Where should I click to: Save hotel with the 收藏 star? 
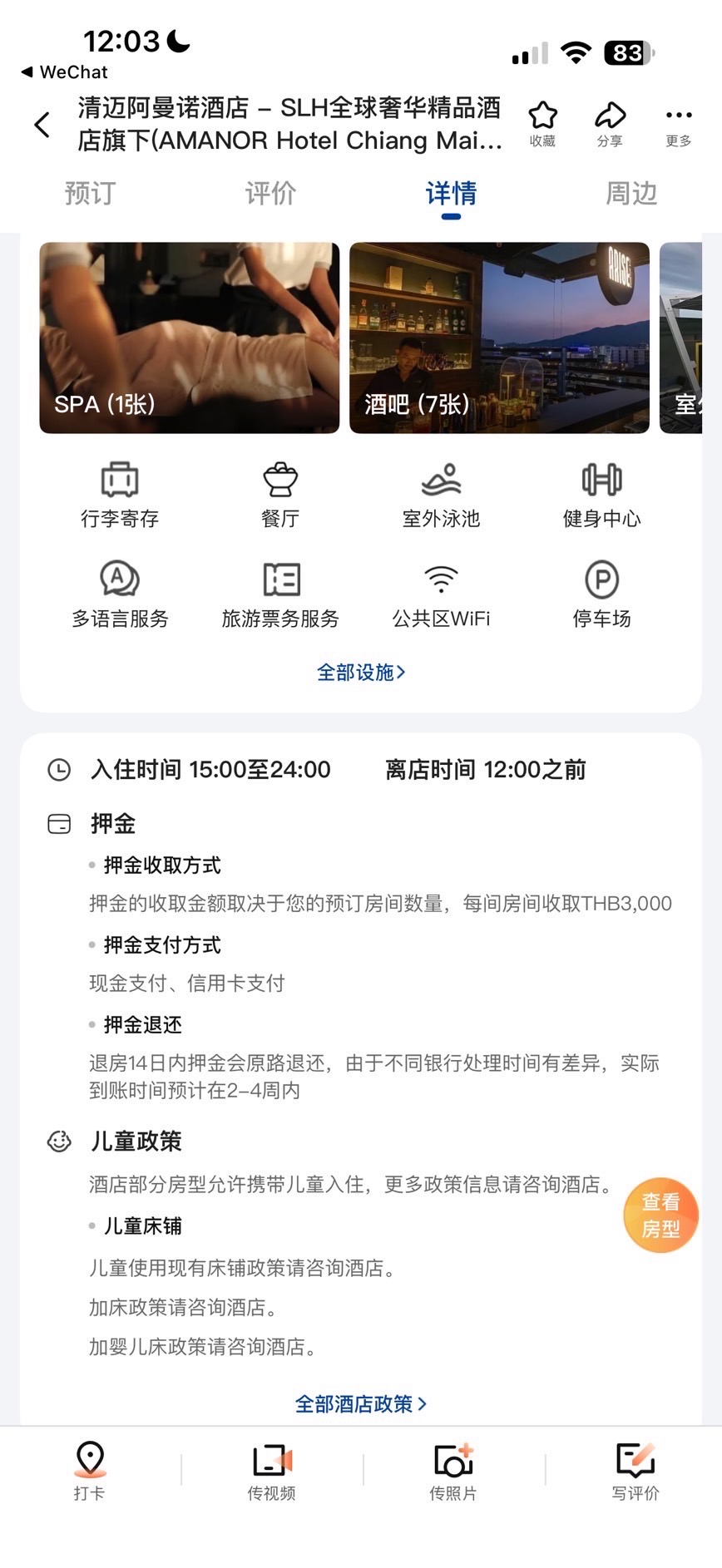[542, 123]
